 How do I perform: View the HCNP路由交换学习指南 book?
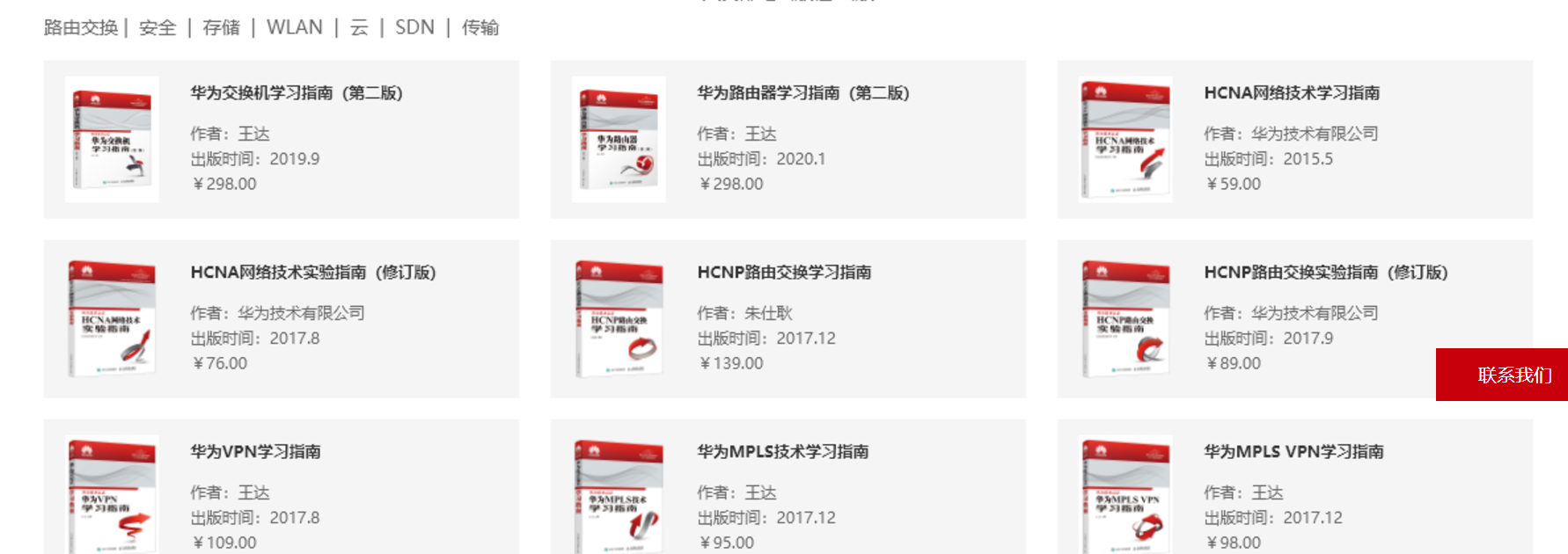tap(784, 273)
